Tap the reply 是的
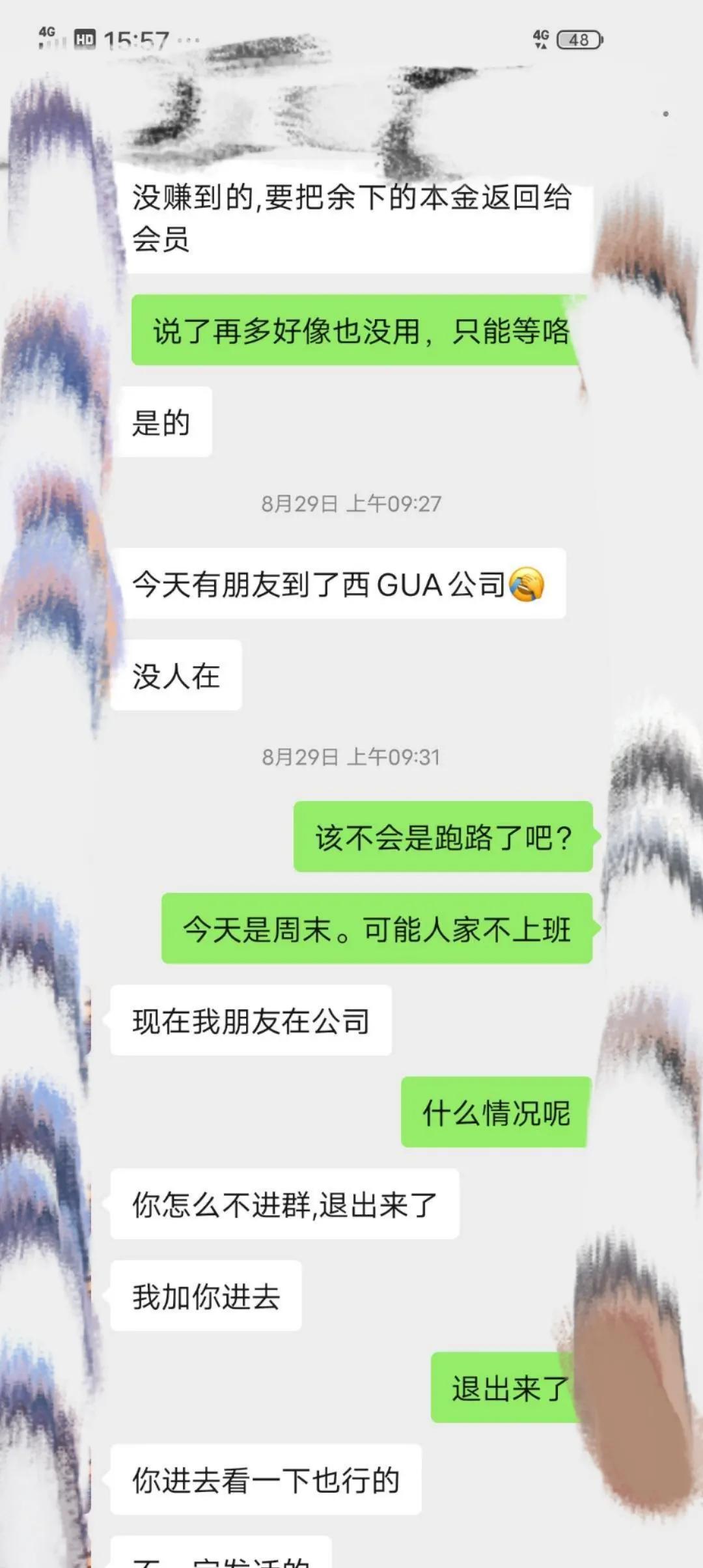 [164, 422]
